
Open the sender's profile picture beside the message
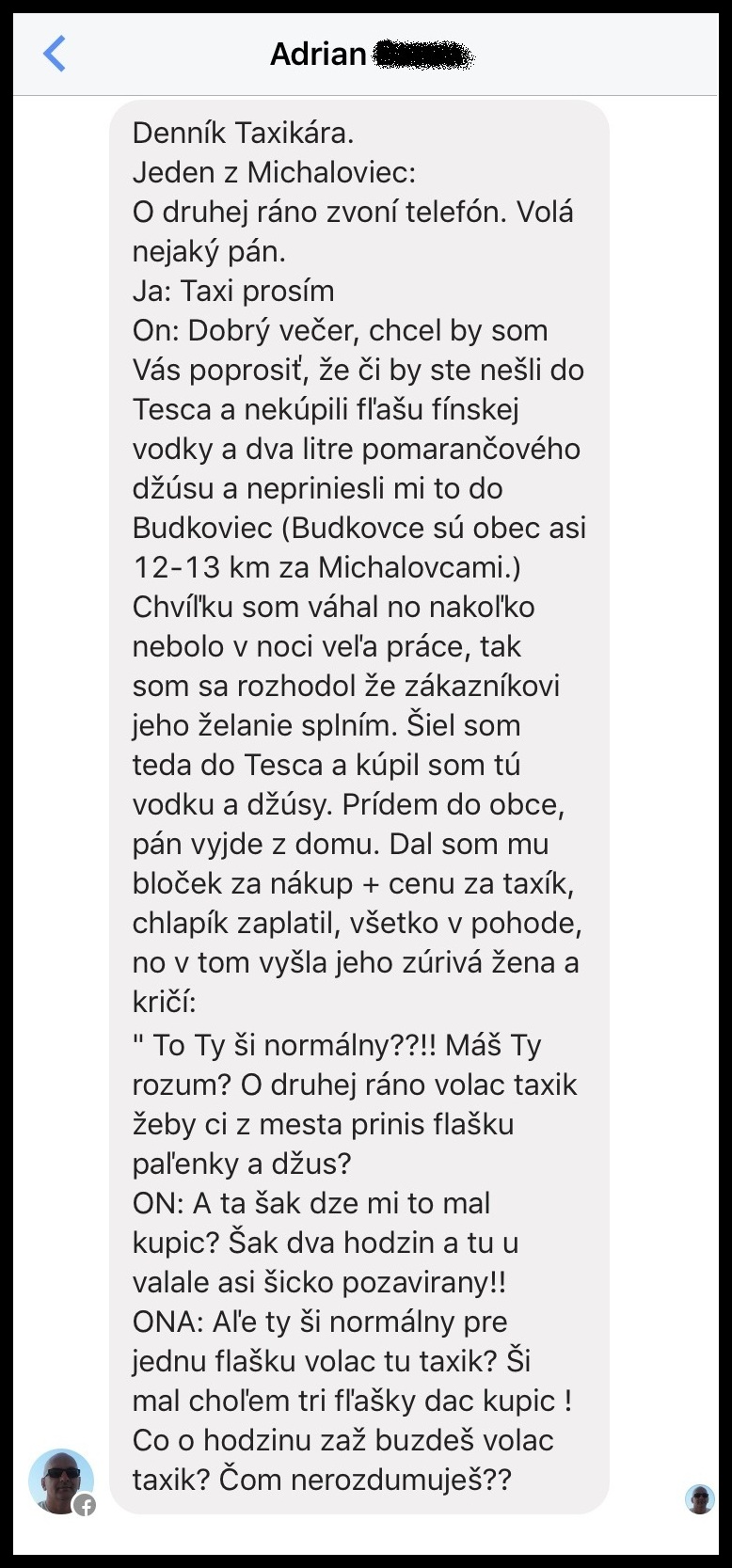click(x=61, y=1481)
